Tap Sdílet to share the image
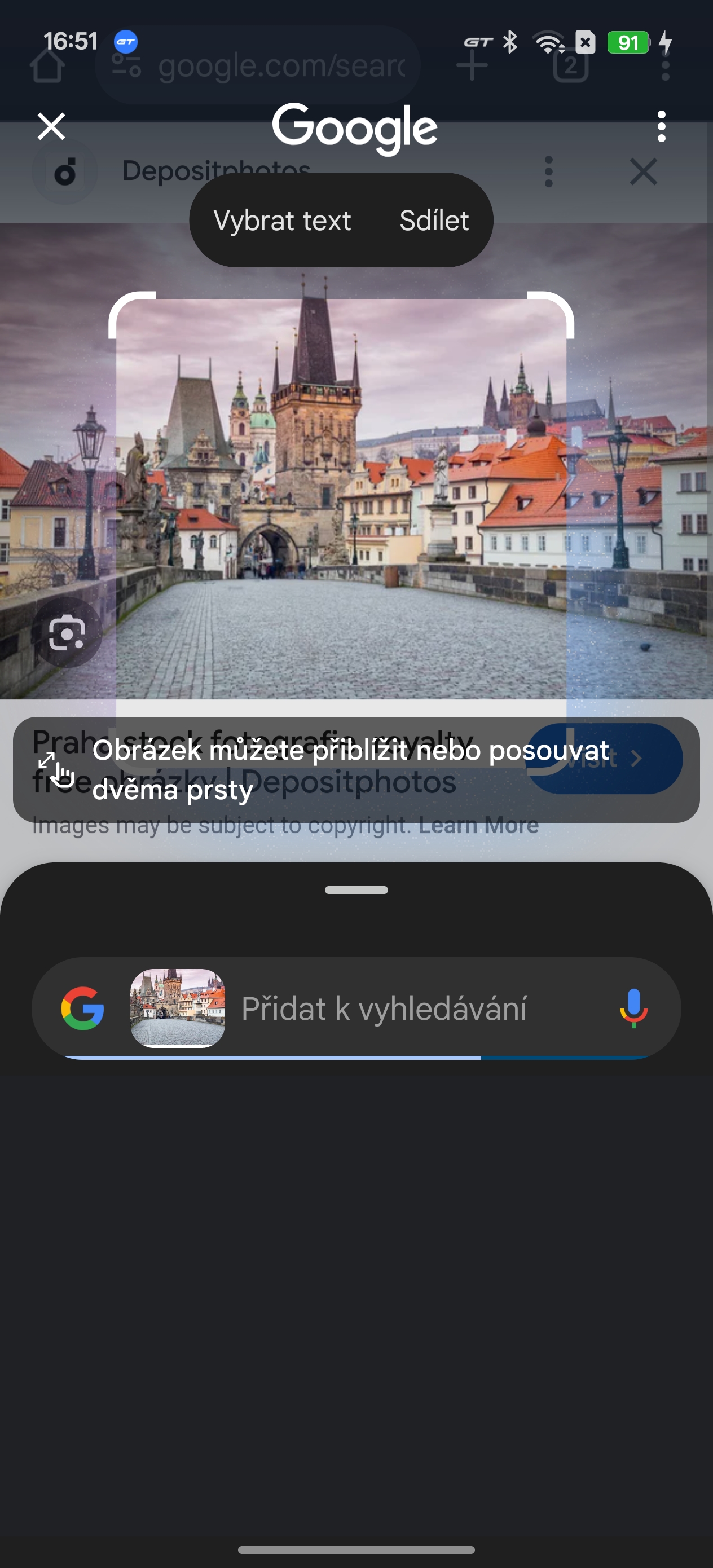This screenshot has width=713, height=1568. [434, 221]
